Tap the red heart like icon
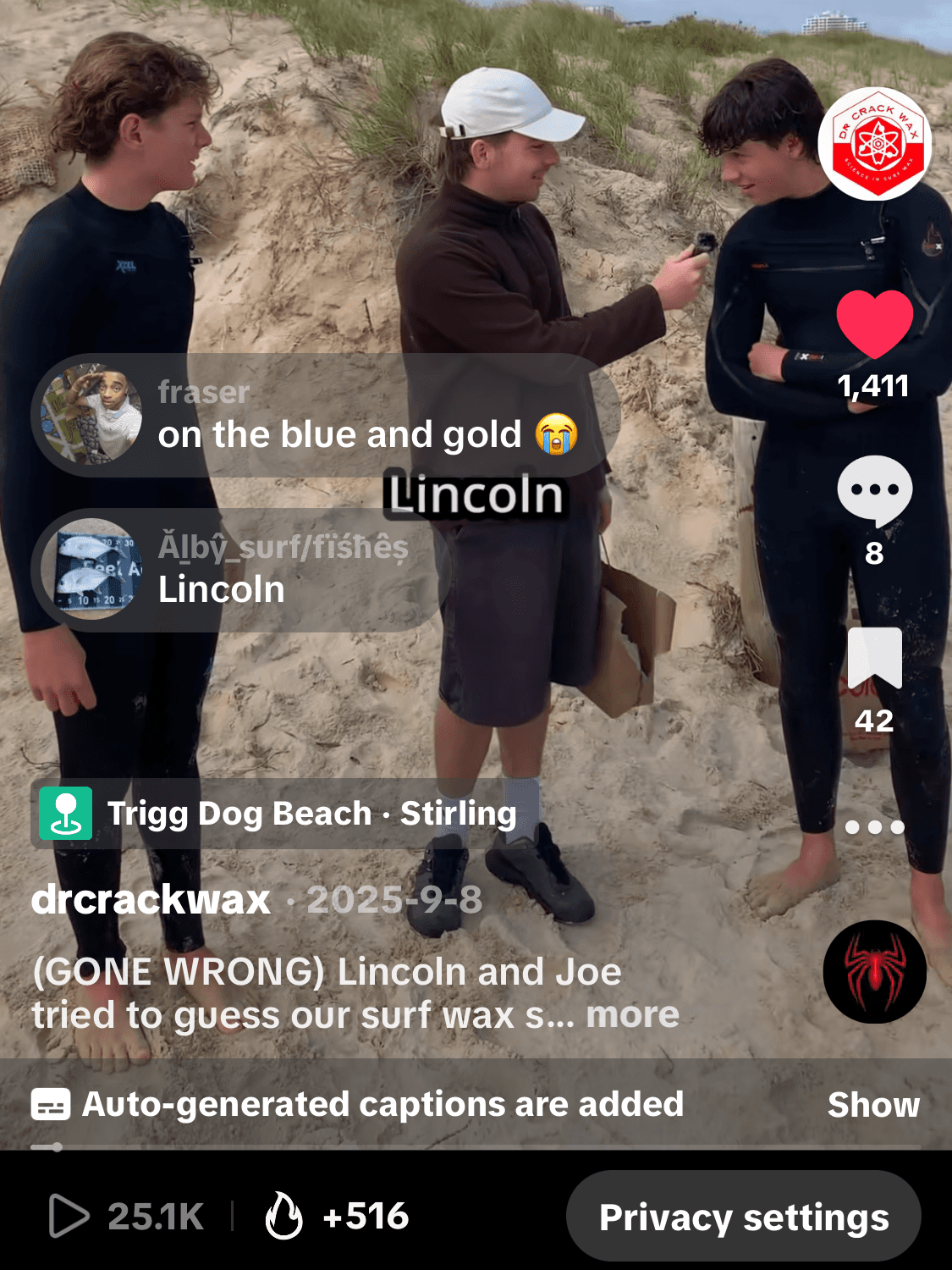The height and width of the screenshot is (1270, 952). 874,324
